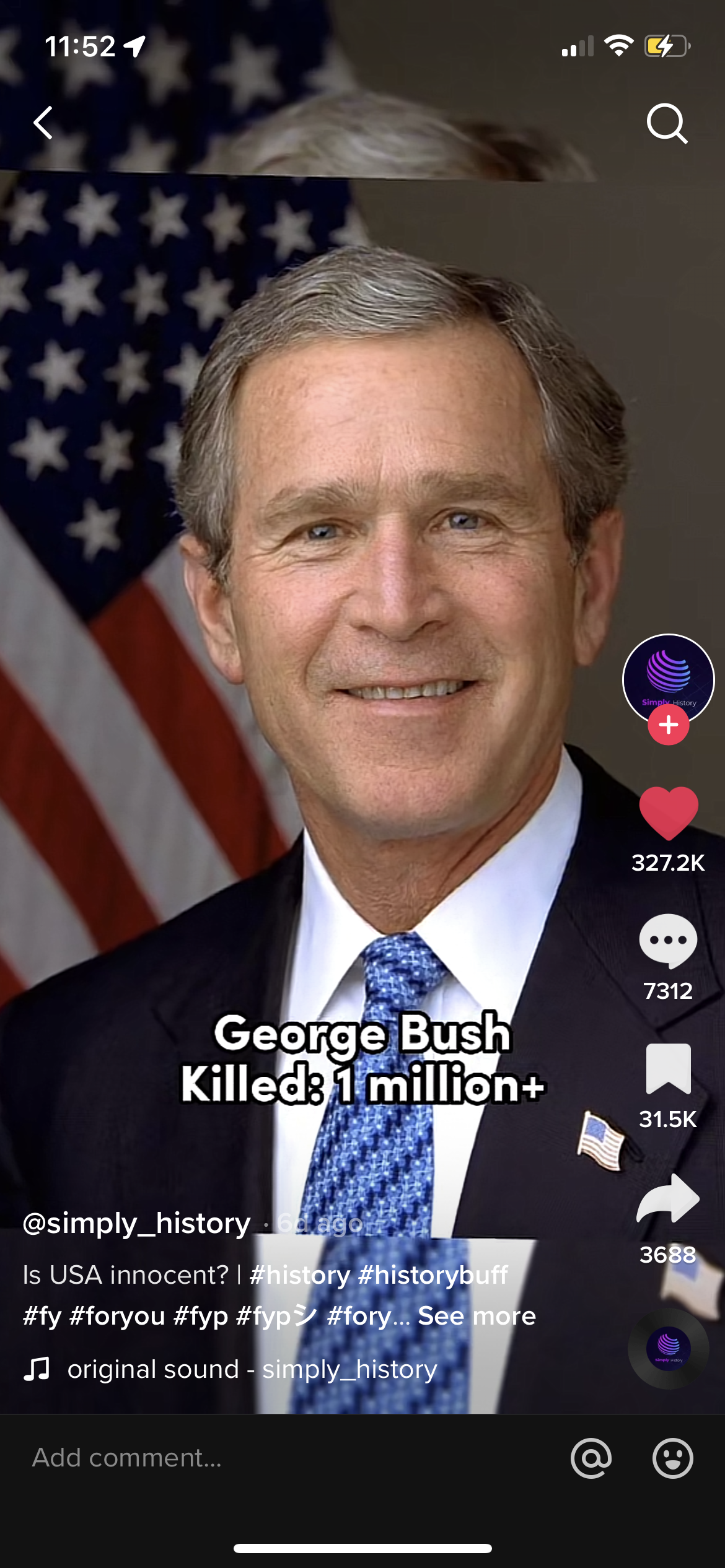Mention someone with the @ icon

pyautogui.click(x=591, y=1458)
